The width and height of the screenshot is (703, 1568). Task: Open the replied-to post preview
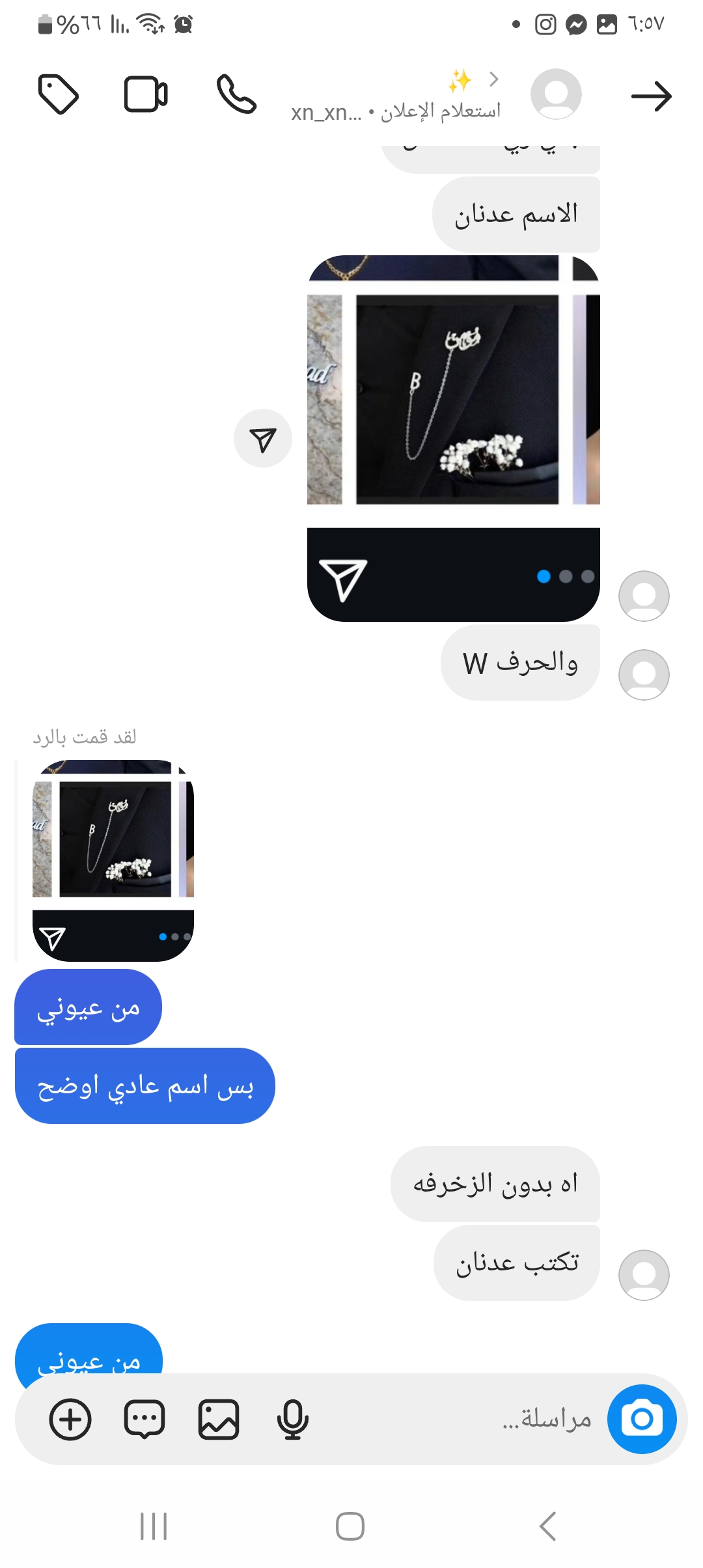(113, 860)
